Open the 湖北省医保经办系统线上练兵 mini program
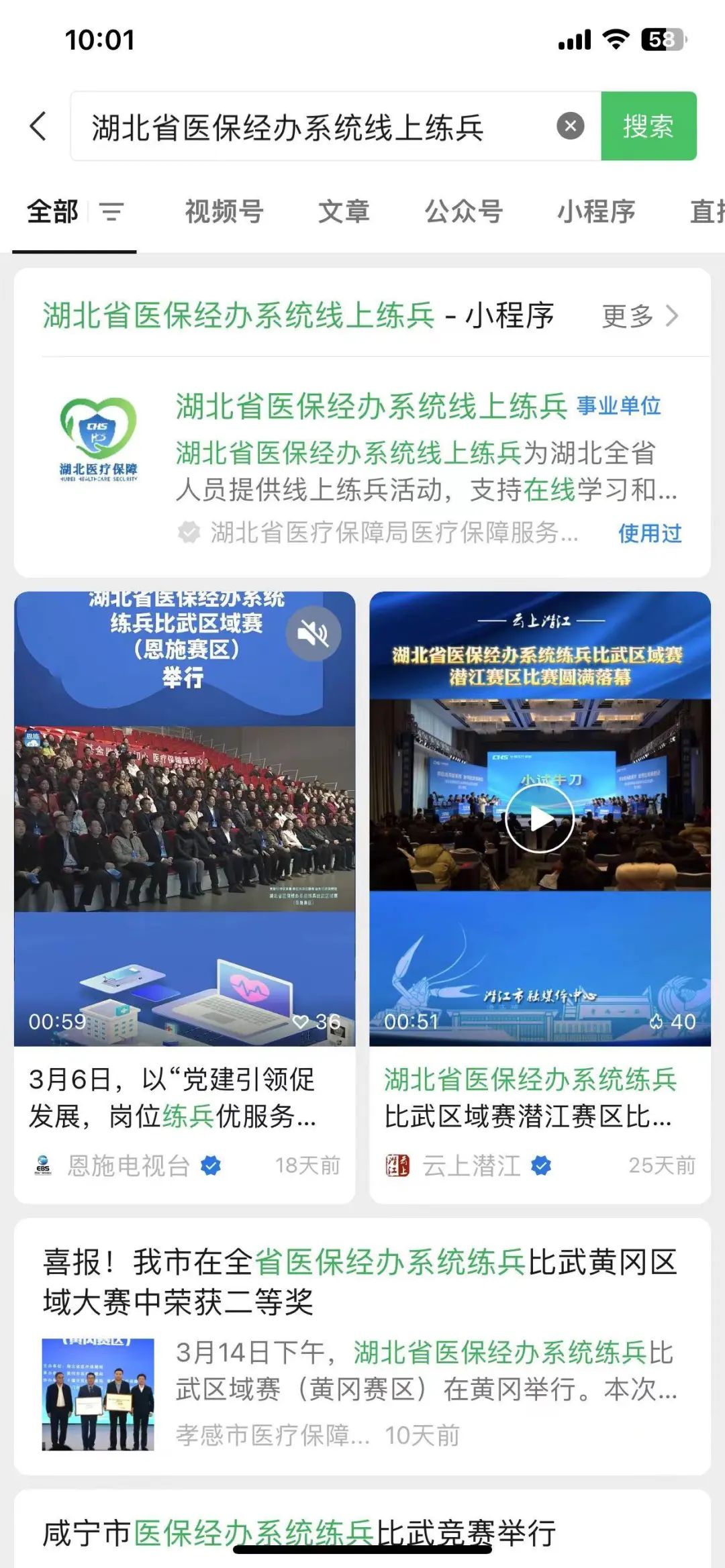This screenshot has height=1568, width=725. click(x=371, y=407)
